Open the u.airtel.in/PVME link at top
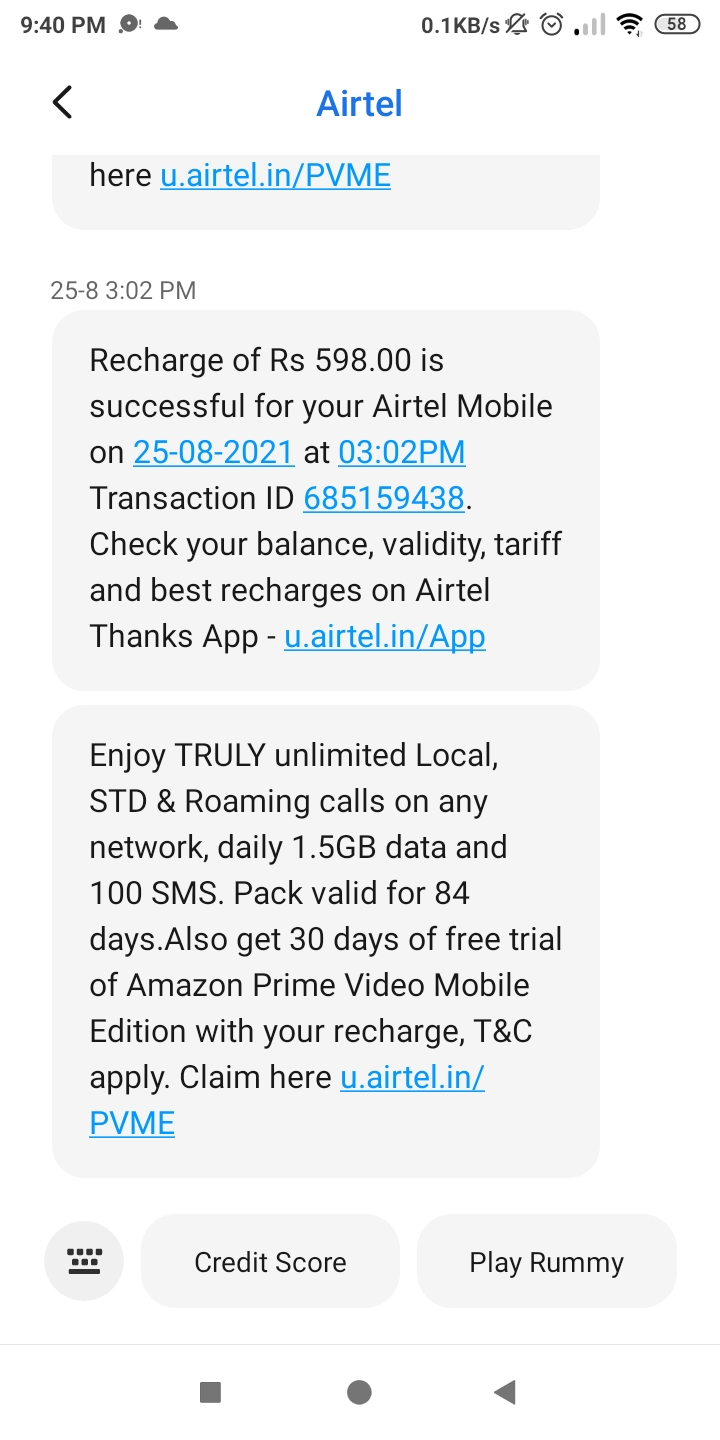 [275, 176]
